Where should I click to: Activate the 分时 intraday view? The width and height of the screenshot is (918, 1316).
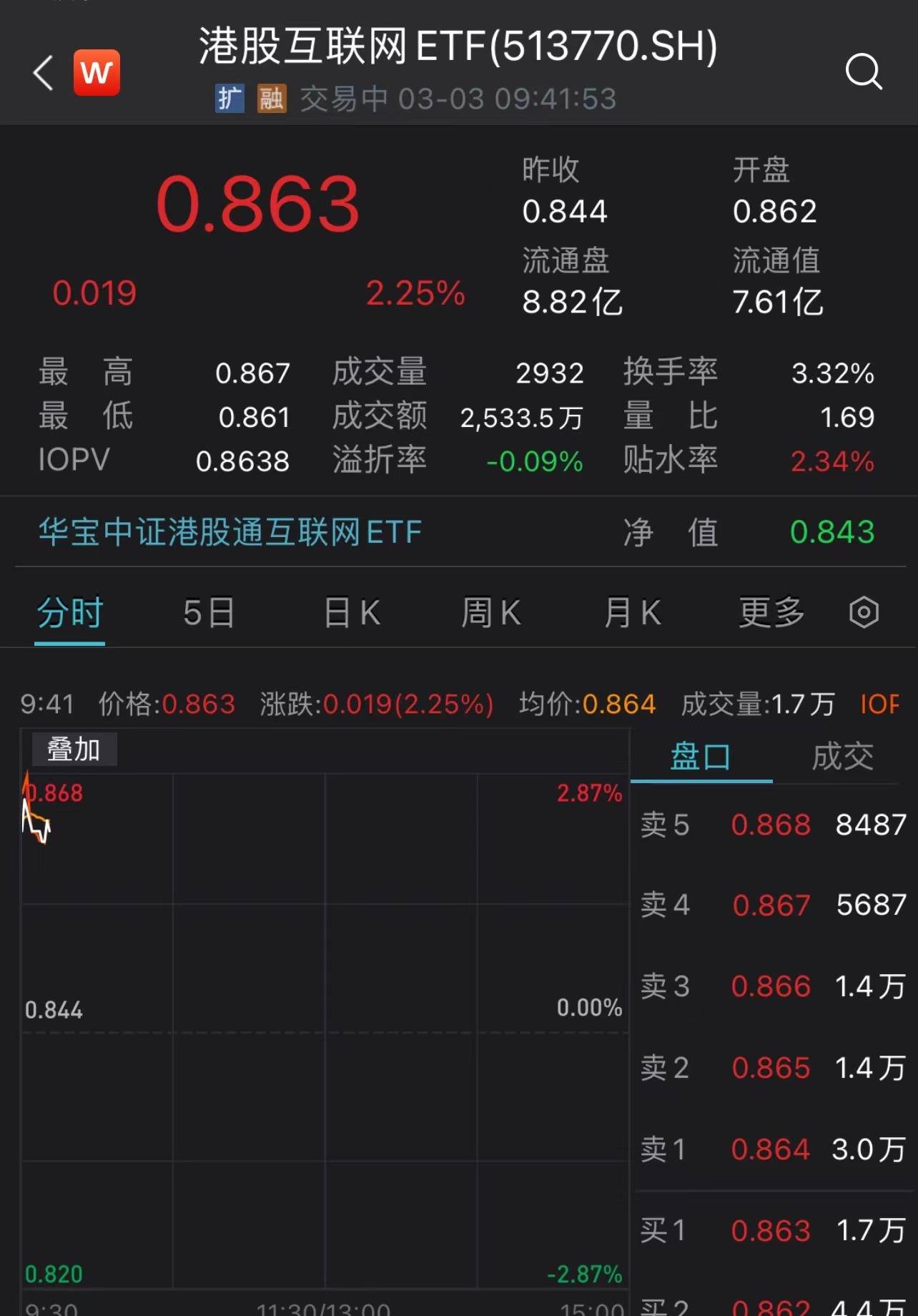pos(69,613)
